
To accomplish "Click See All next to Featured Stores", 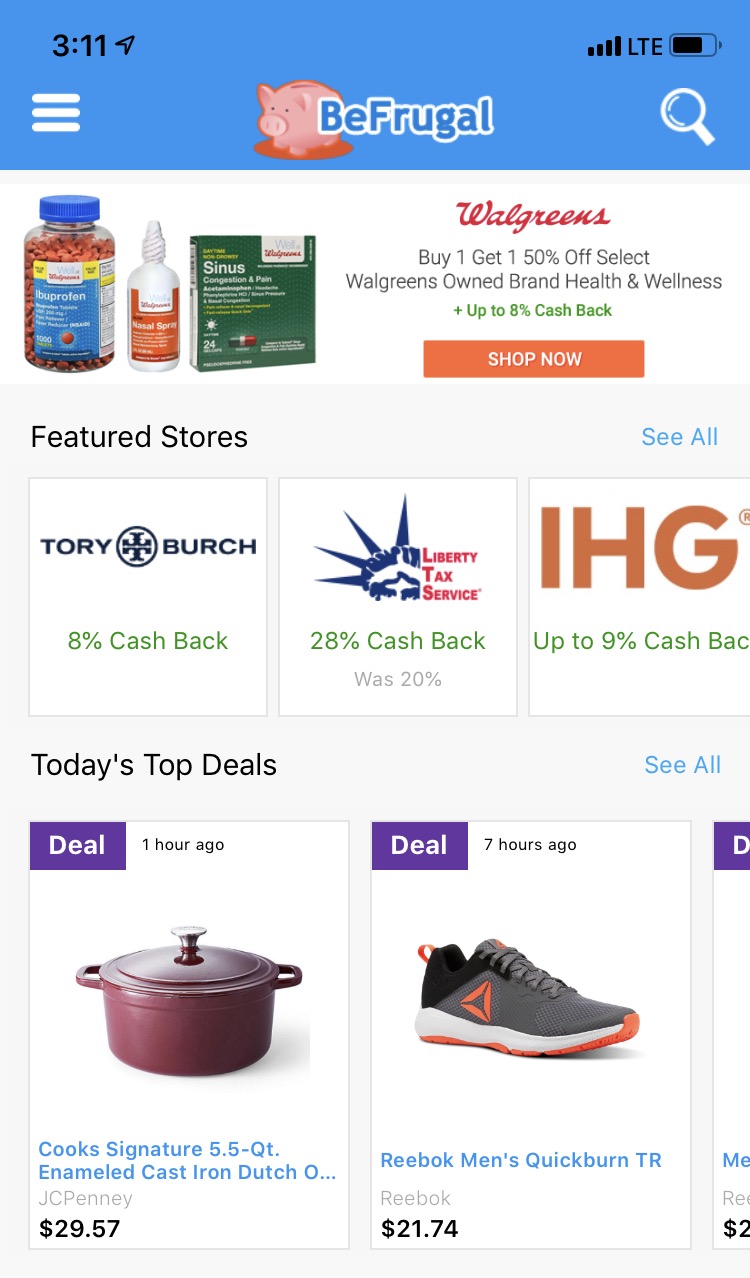I will 679,437.
